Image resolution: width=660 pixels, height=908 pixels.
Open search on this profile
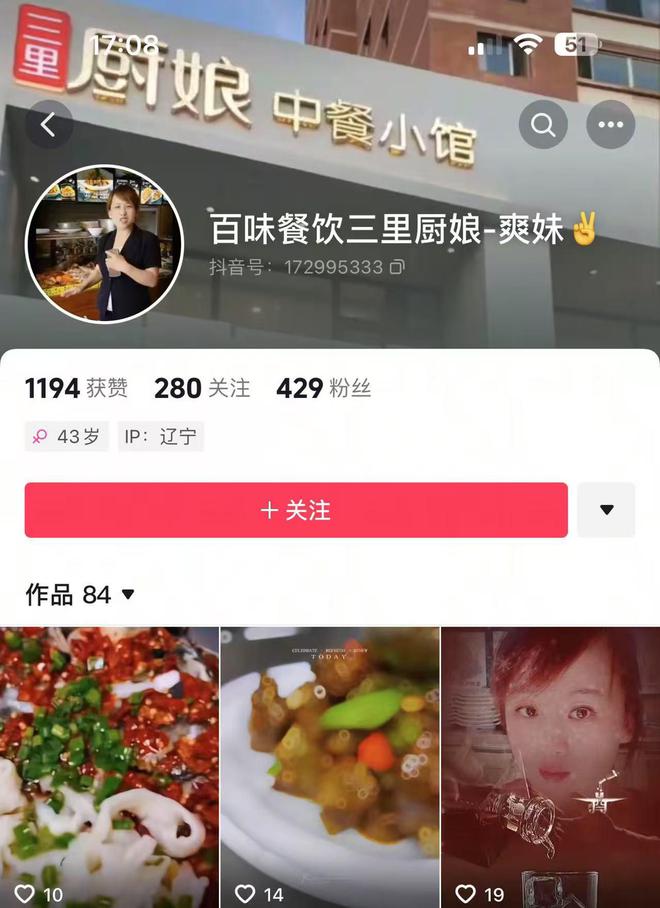[543, 125]
